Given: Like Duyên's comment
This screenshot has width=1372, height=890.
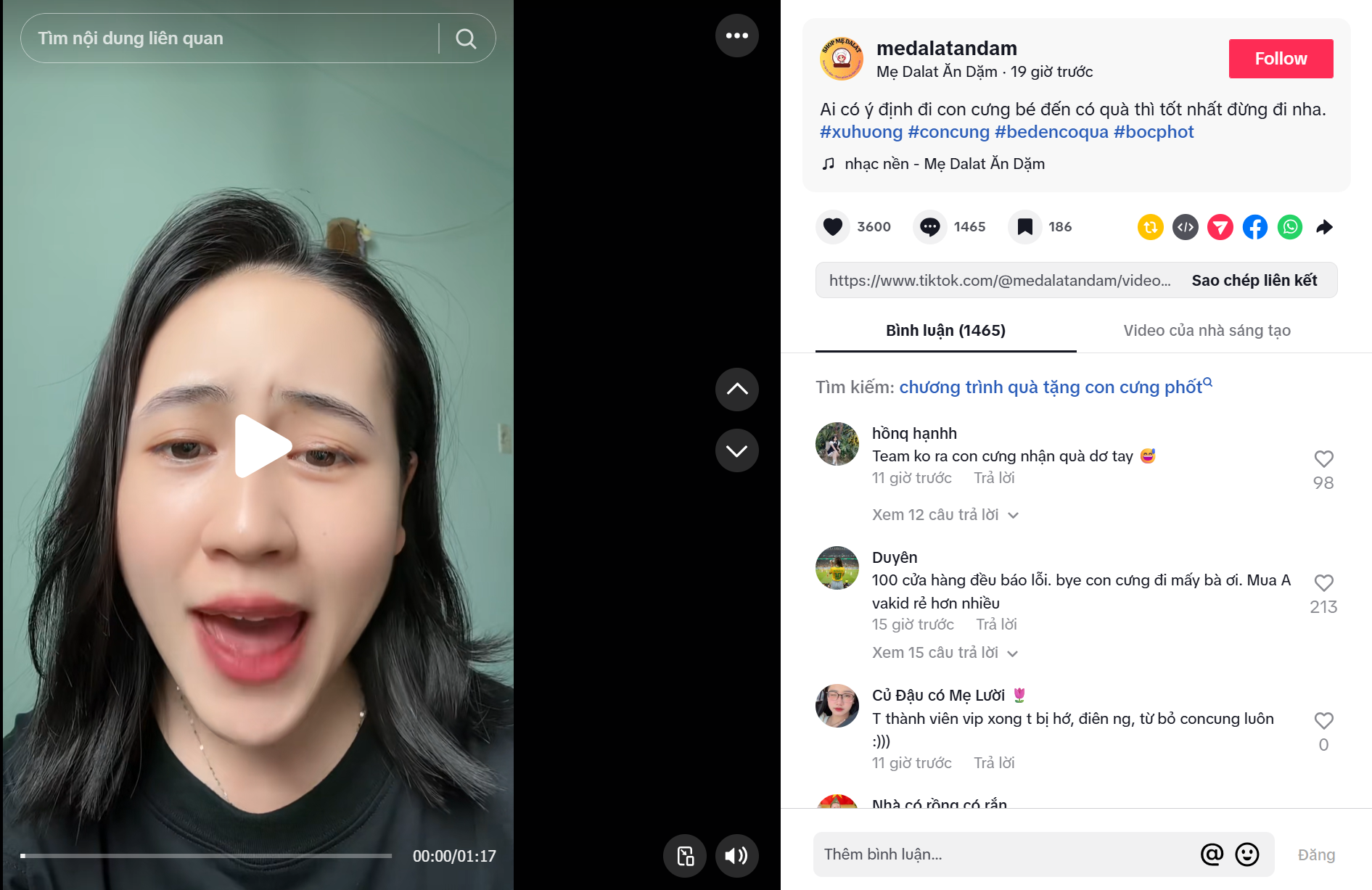Looking at the screenshot, I should click(x=1323, y=583).
